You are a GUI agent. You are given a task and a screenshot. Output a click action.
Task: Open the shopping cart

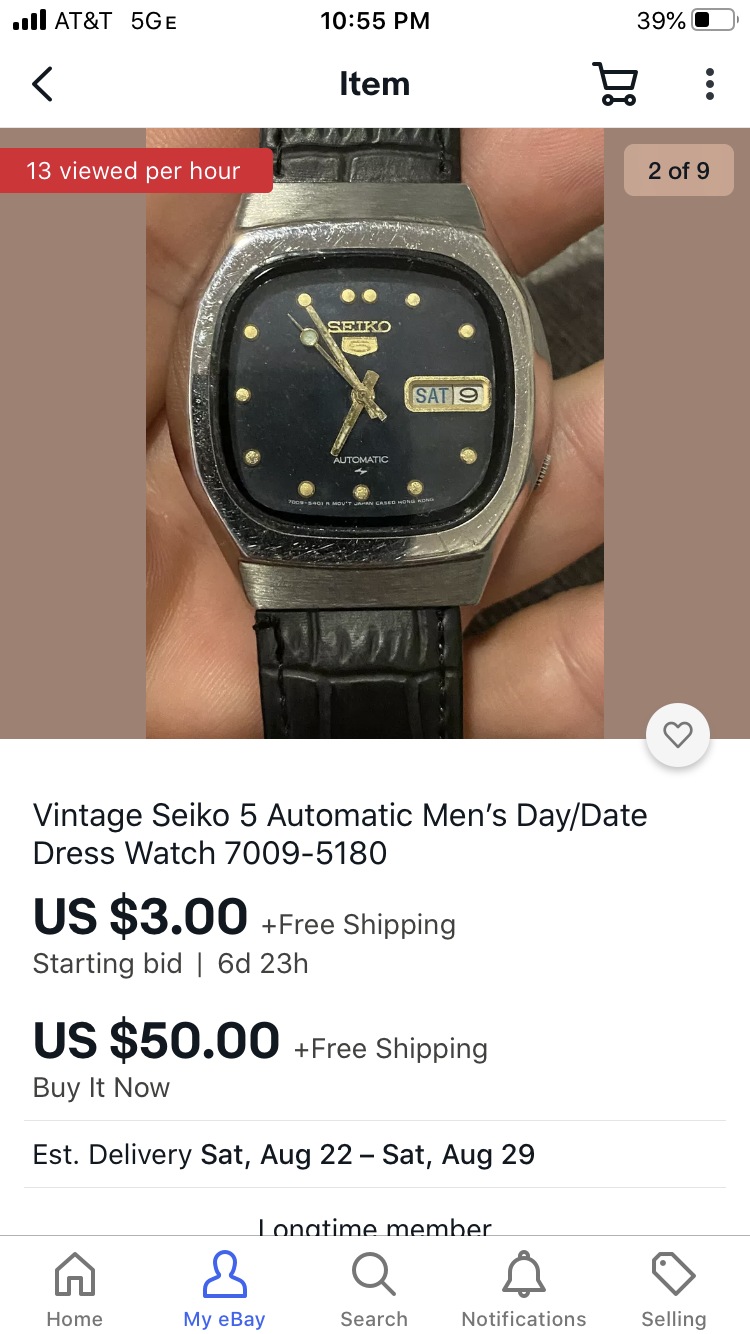click(x=615, y=84)
